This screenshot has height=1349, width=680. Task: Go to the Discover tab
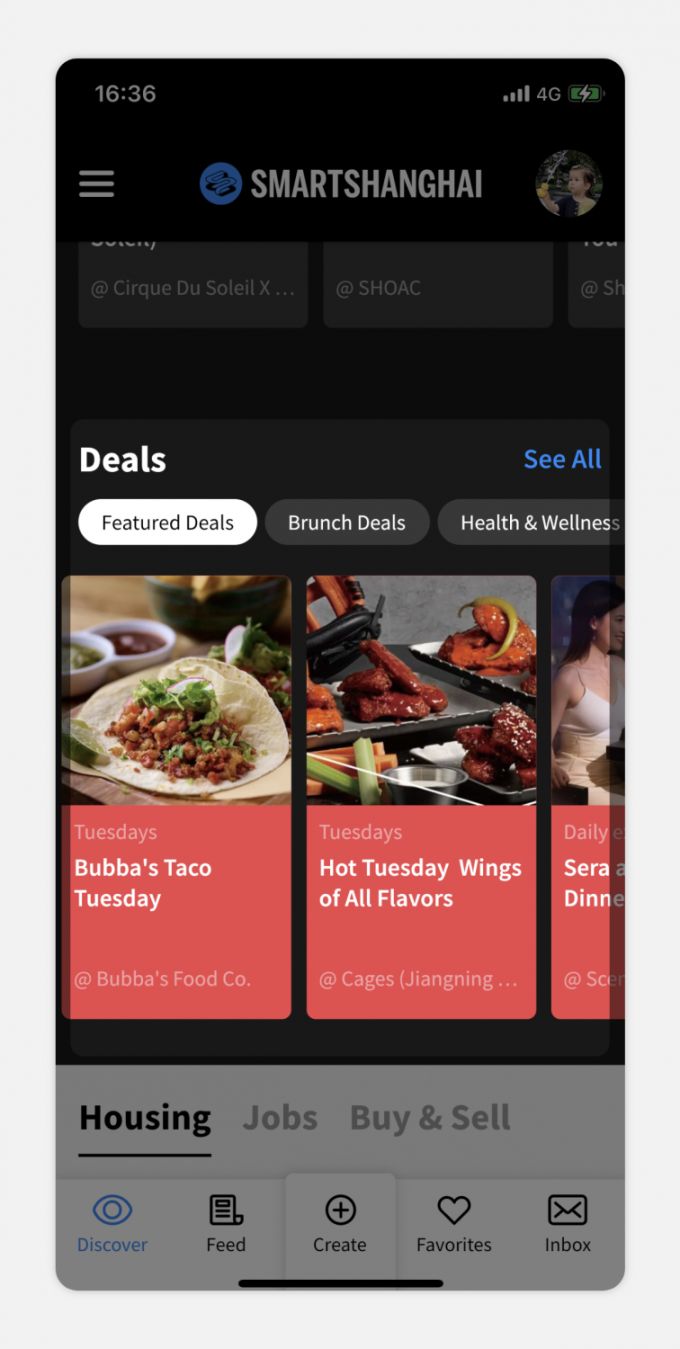tap(112, 1224)
